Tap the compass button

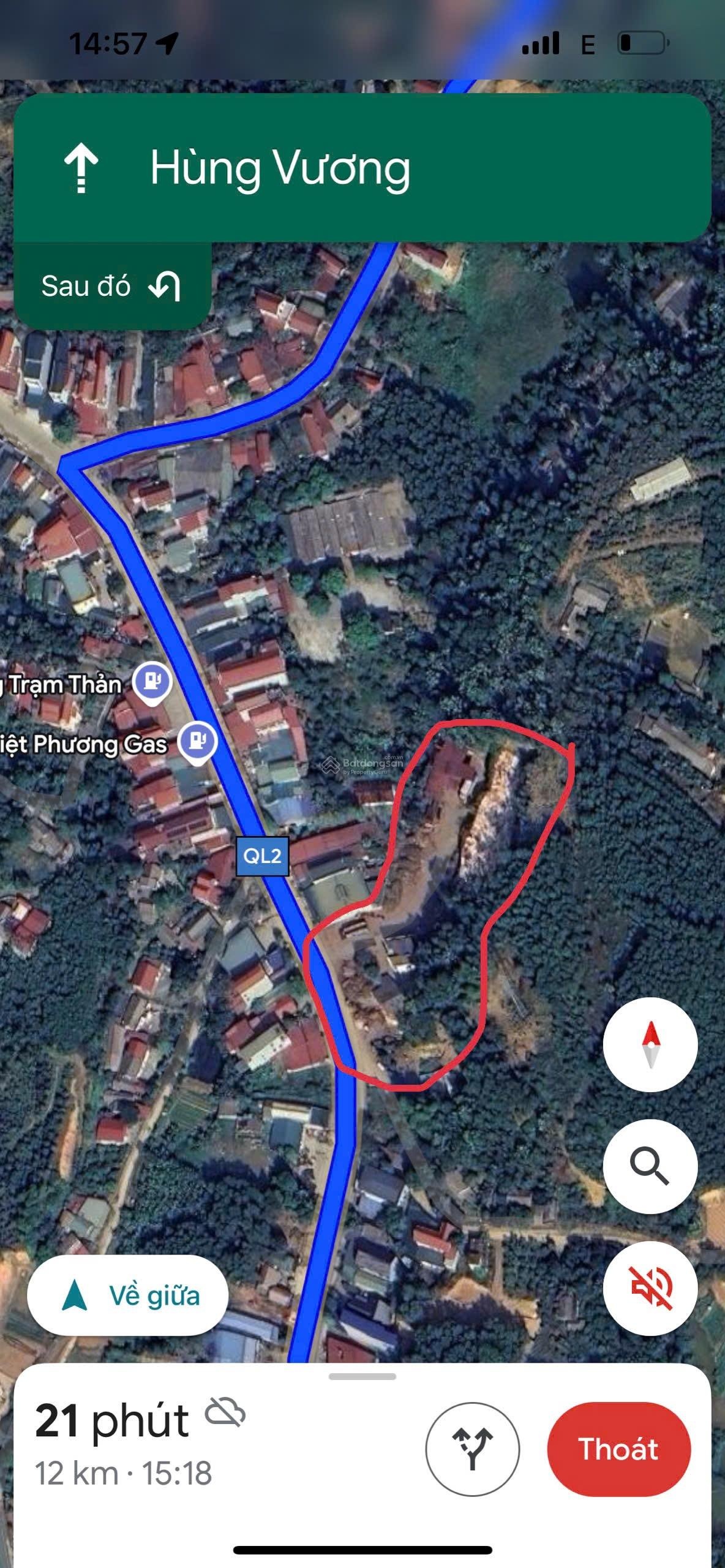[x=650, y=1044]
